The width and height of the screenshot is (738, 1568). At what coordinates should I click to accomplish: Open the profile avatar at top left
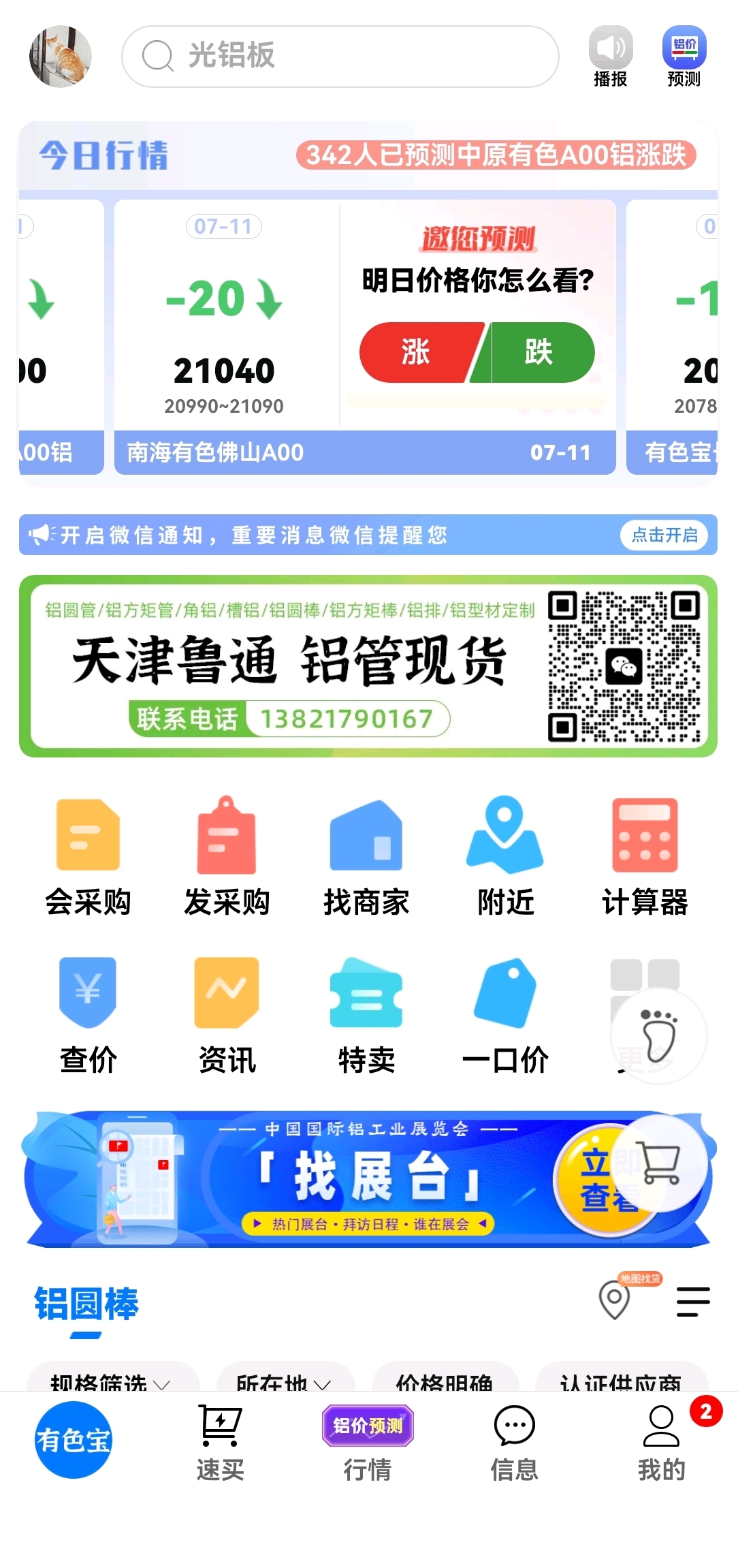coord(60,57)
